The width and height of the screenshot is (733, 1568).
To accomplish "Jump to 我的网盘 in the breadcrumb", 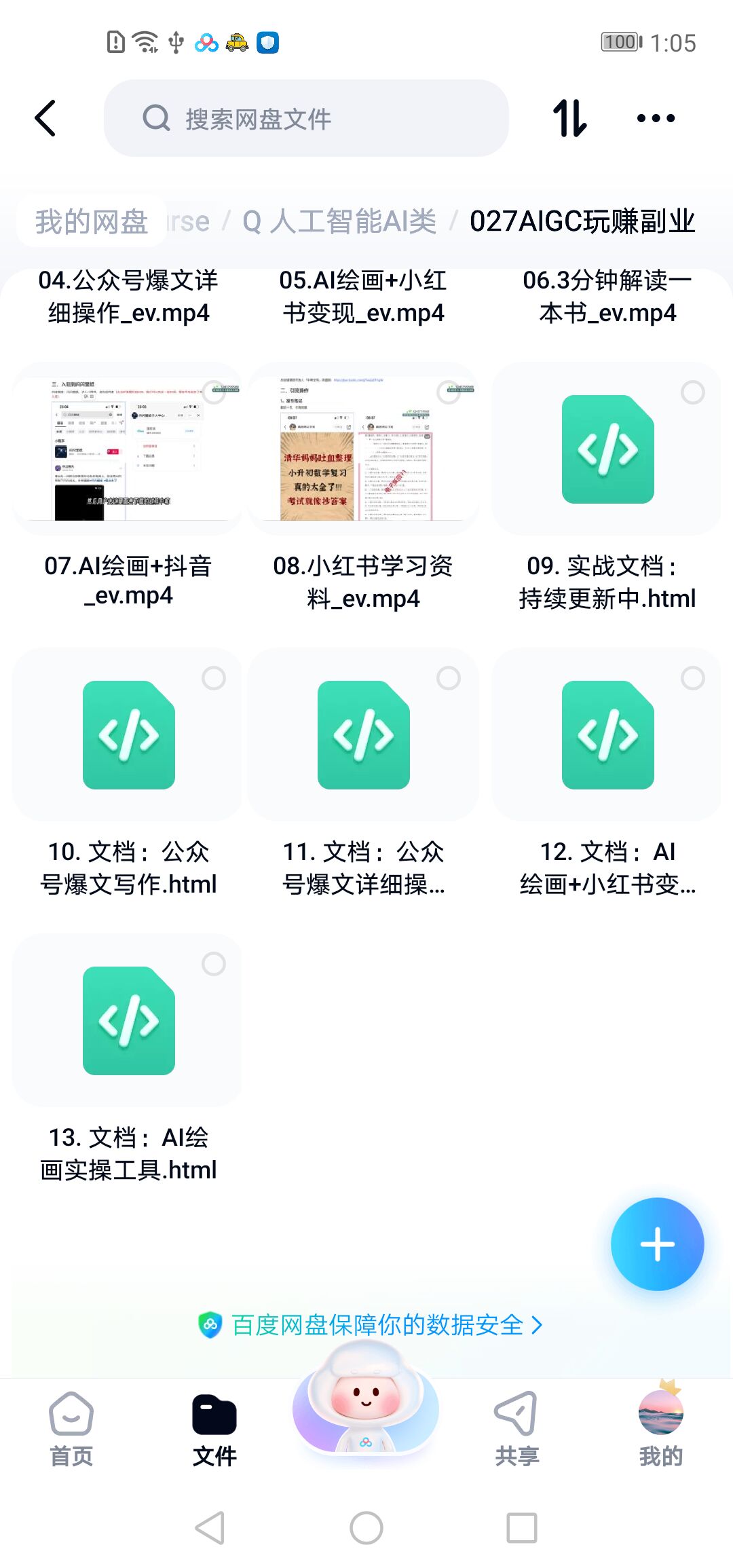I will [x=92, y=221].
